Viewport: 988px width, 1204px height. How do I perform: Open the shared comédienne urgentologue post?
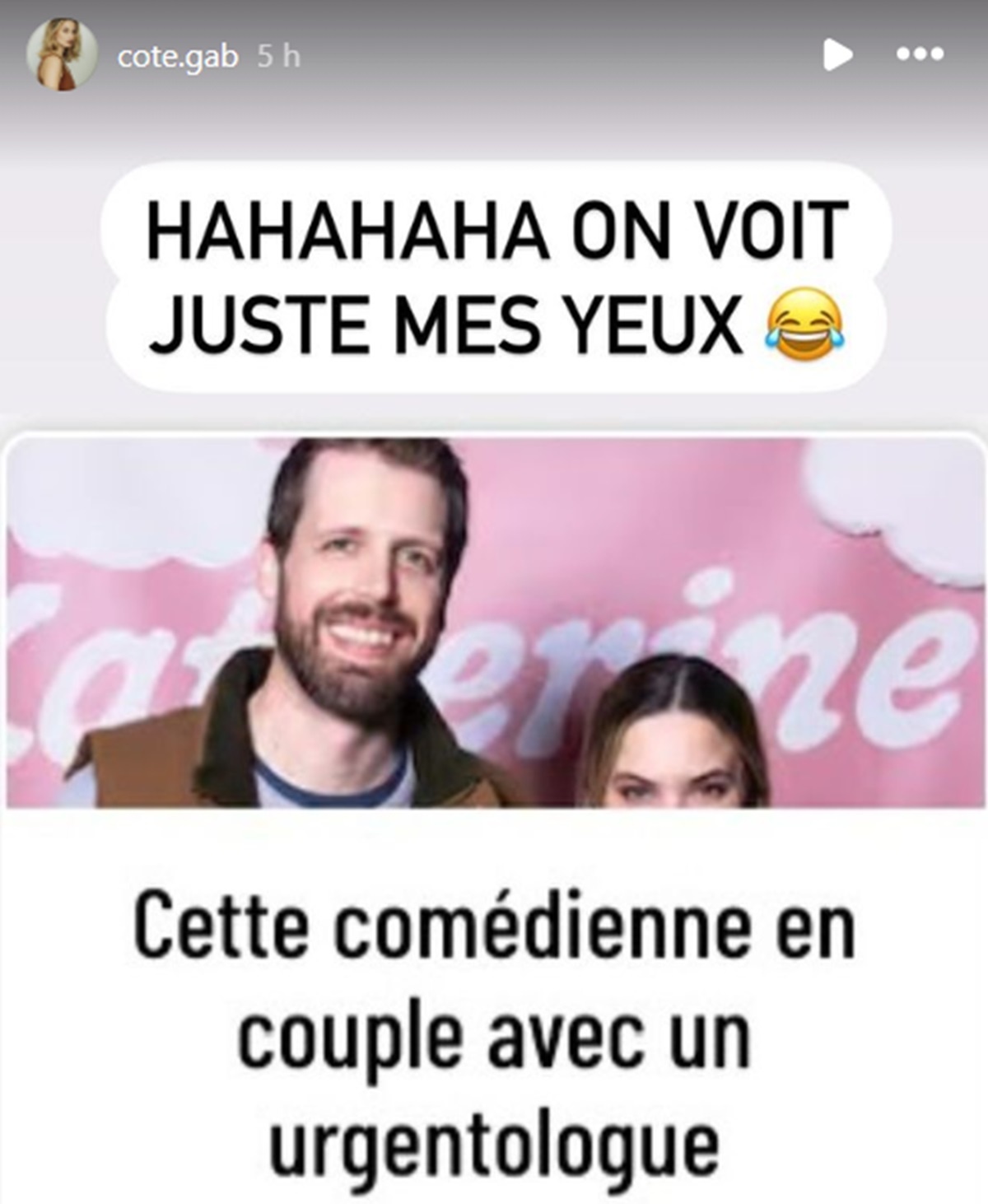(x=494, y=815)
